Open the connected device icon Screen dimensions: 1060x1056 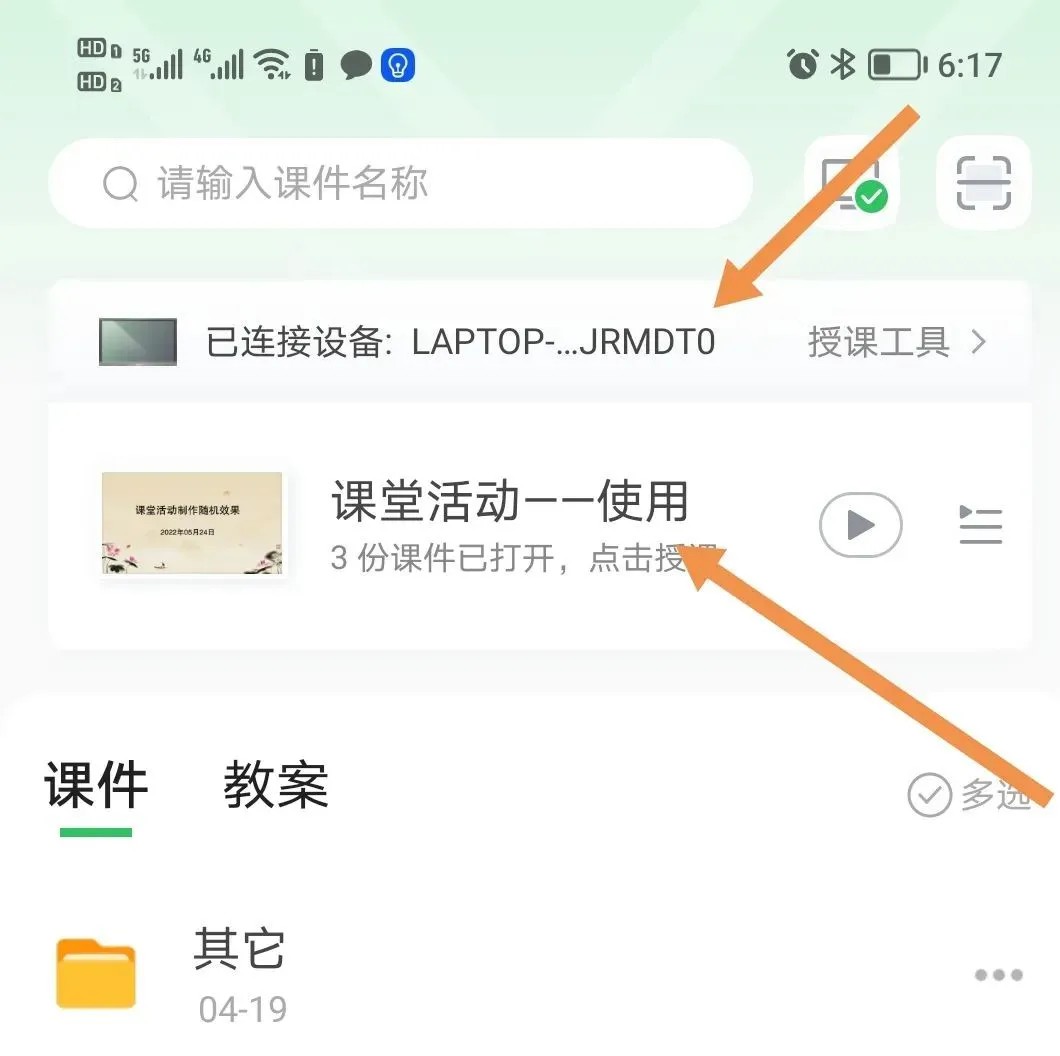pyautogui.click(x=852, y=184)
